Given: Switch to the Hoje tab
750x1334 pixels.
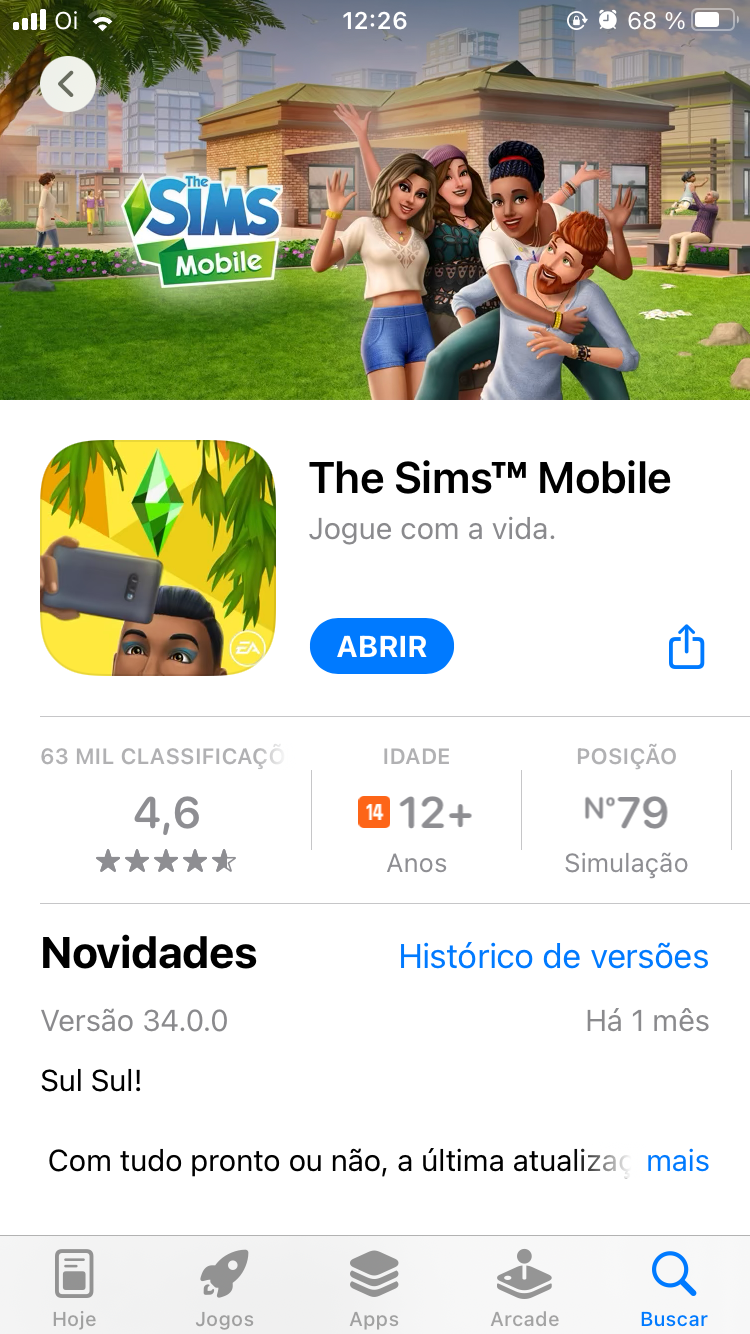Looking at the screenshot, I should pyautogui.click(x=74, y=1289).
